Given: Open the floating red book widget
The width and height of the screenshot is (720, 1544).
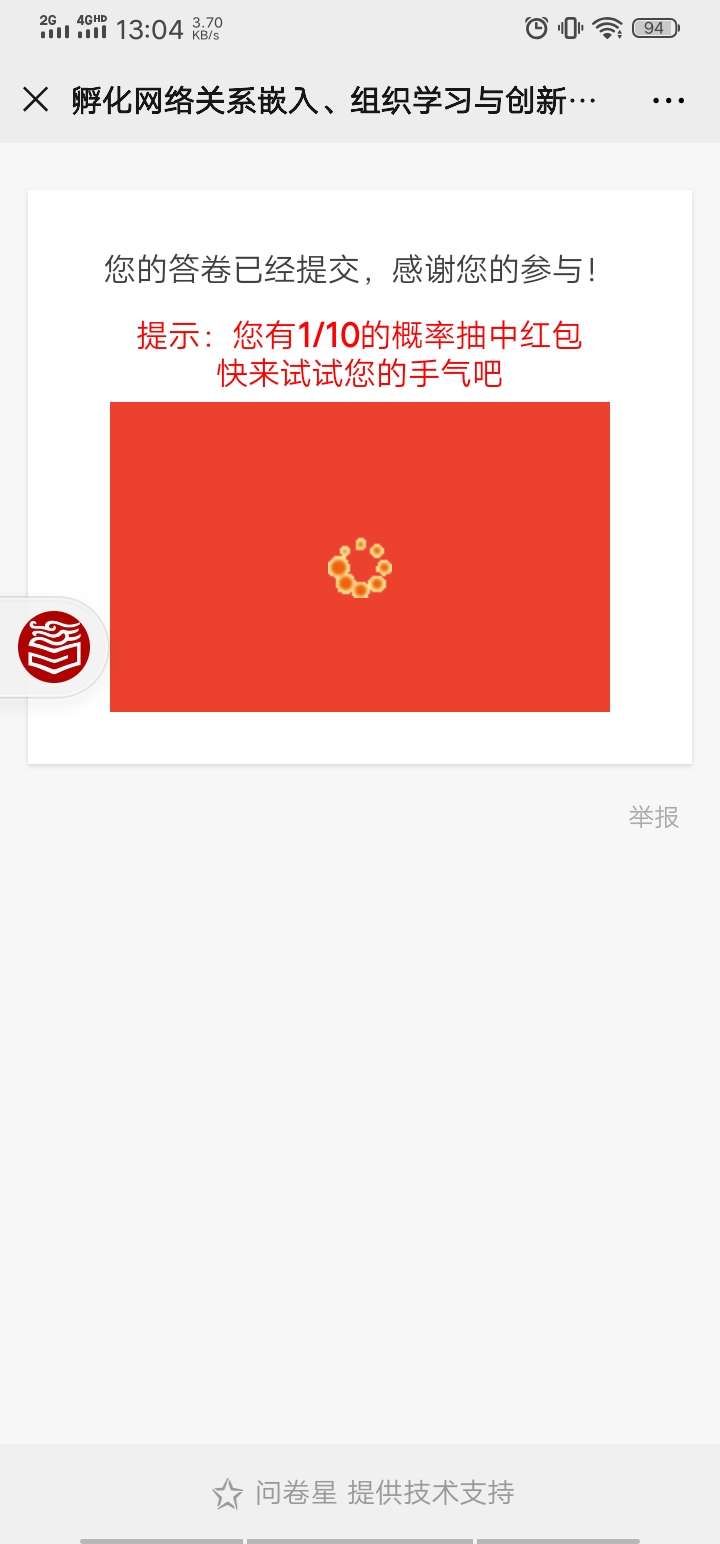Looking at the screenshot, I should [x=54, y=647].
